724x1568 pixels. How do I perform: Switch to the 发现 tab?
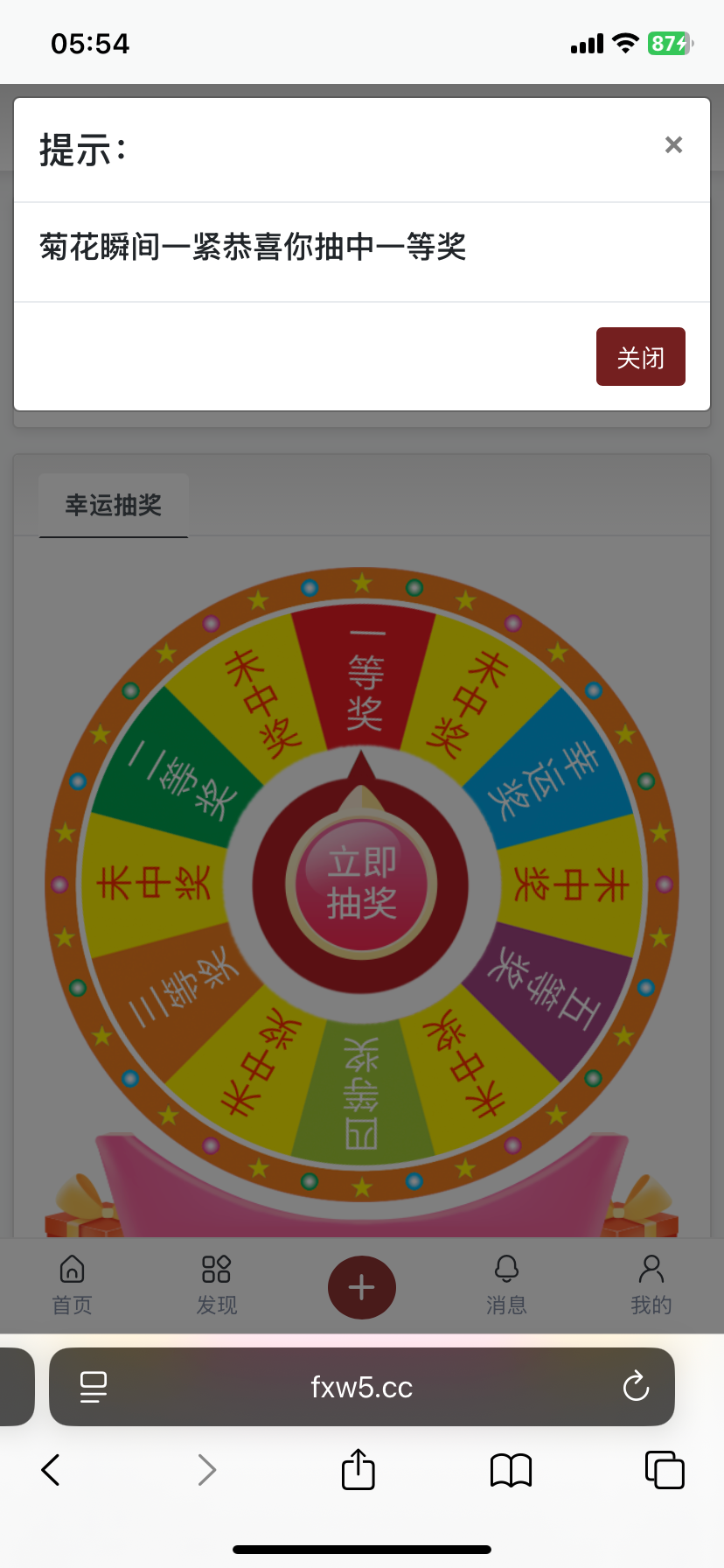pyautogui.click(x=216, y=1284)
